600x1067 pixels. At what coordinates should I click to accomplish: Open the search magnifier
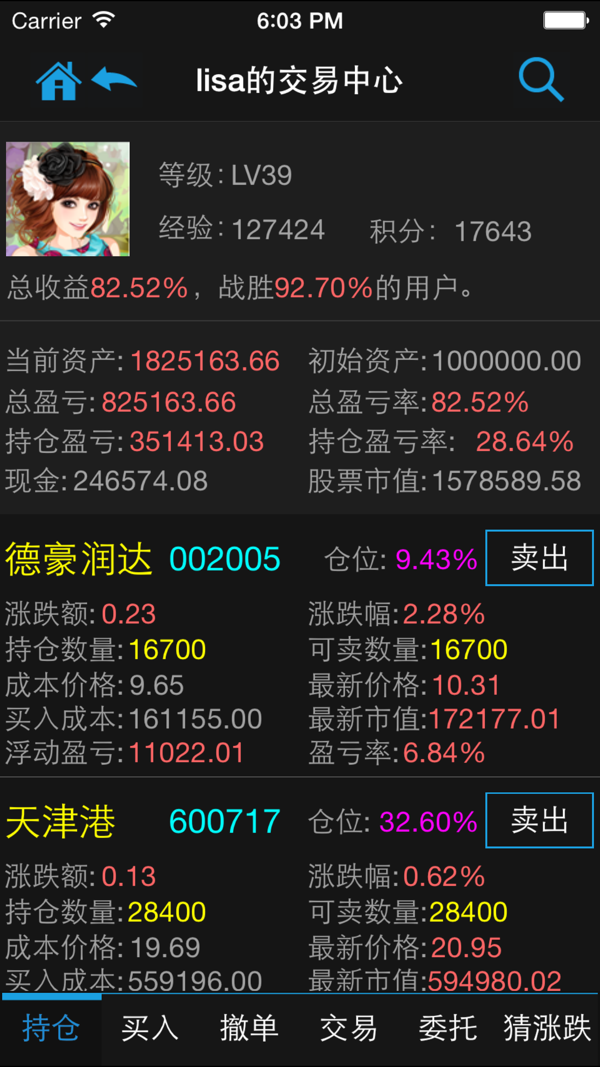(x=541, y=80)
